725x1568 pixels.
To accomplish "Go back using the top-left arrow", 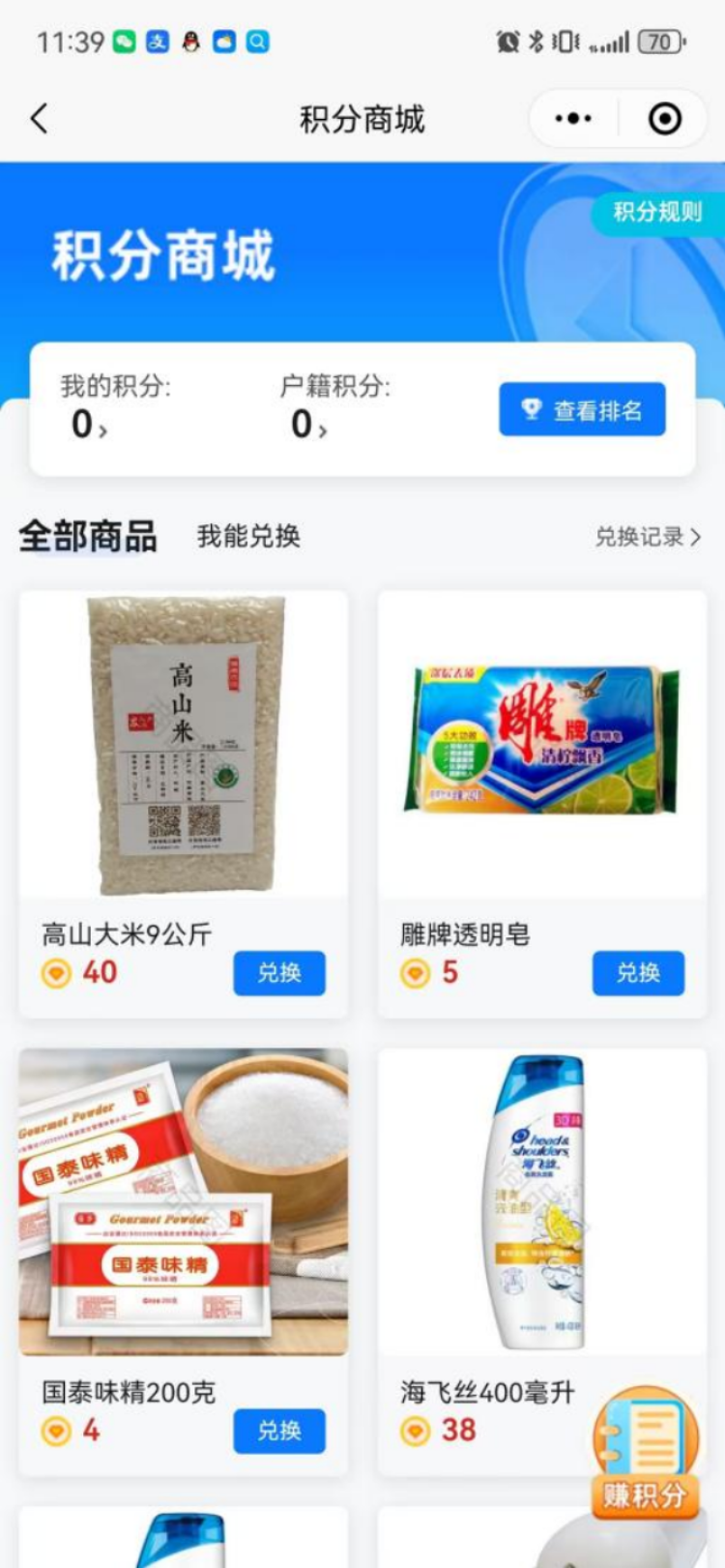I will (39, 119).
